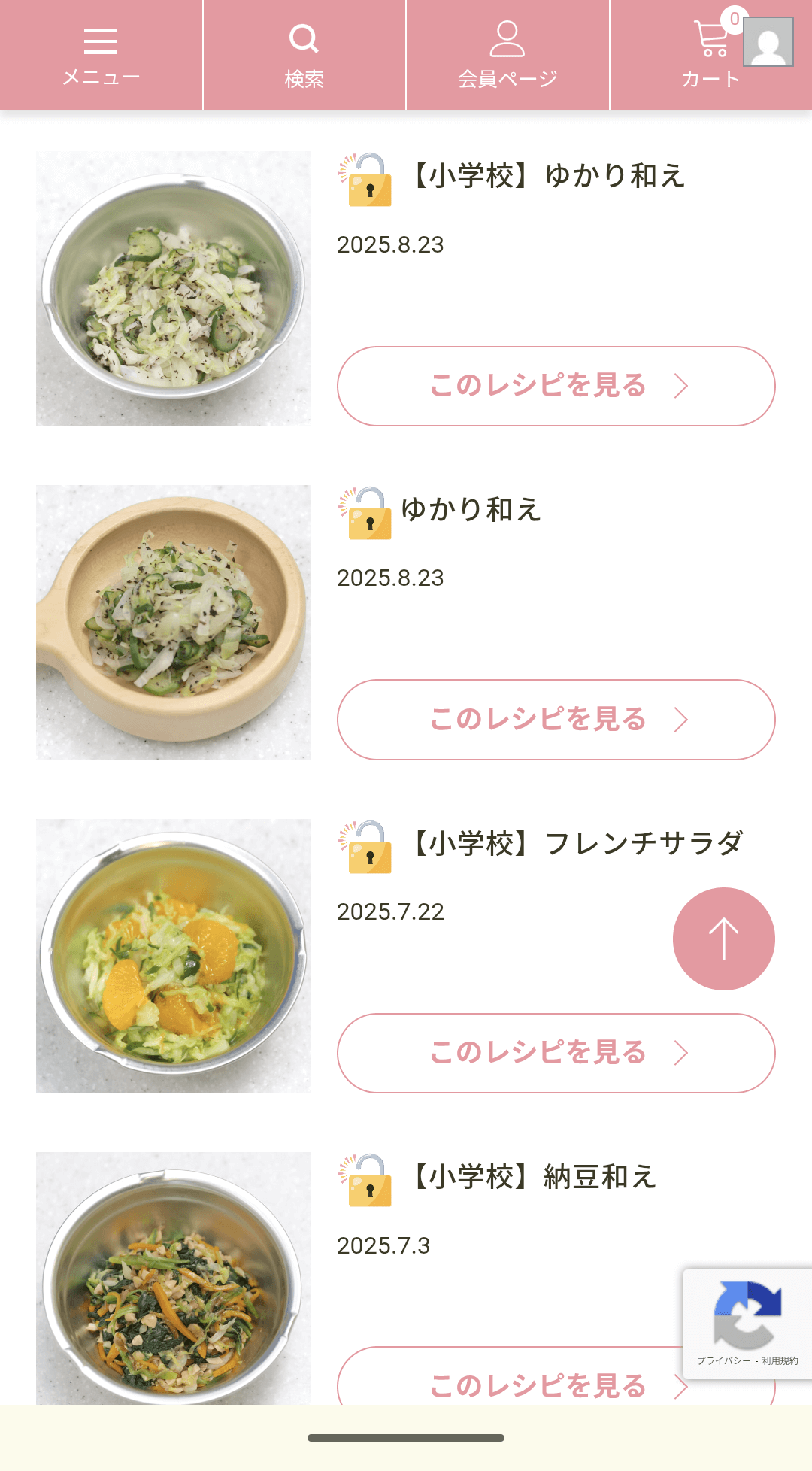Click the profile avatar in the top corner
This screenshot has height=1471, width=812.
(768, 44)
